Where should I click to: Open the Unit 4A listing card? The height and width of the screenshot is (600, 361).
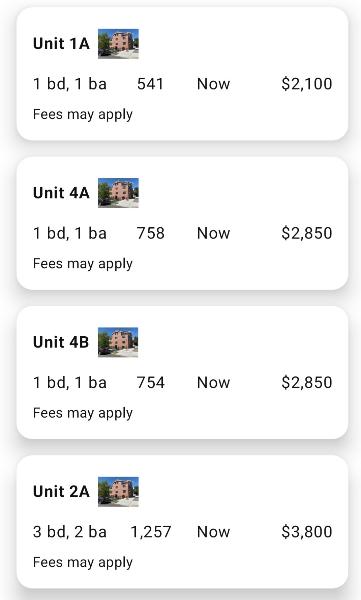coord(182,223)
